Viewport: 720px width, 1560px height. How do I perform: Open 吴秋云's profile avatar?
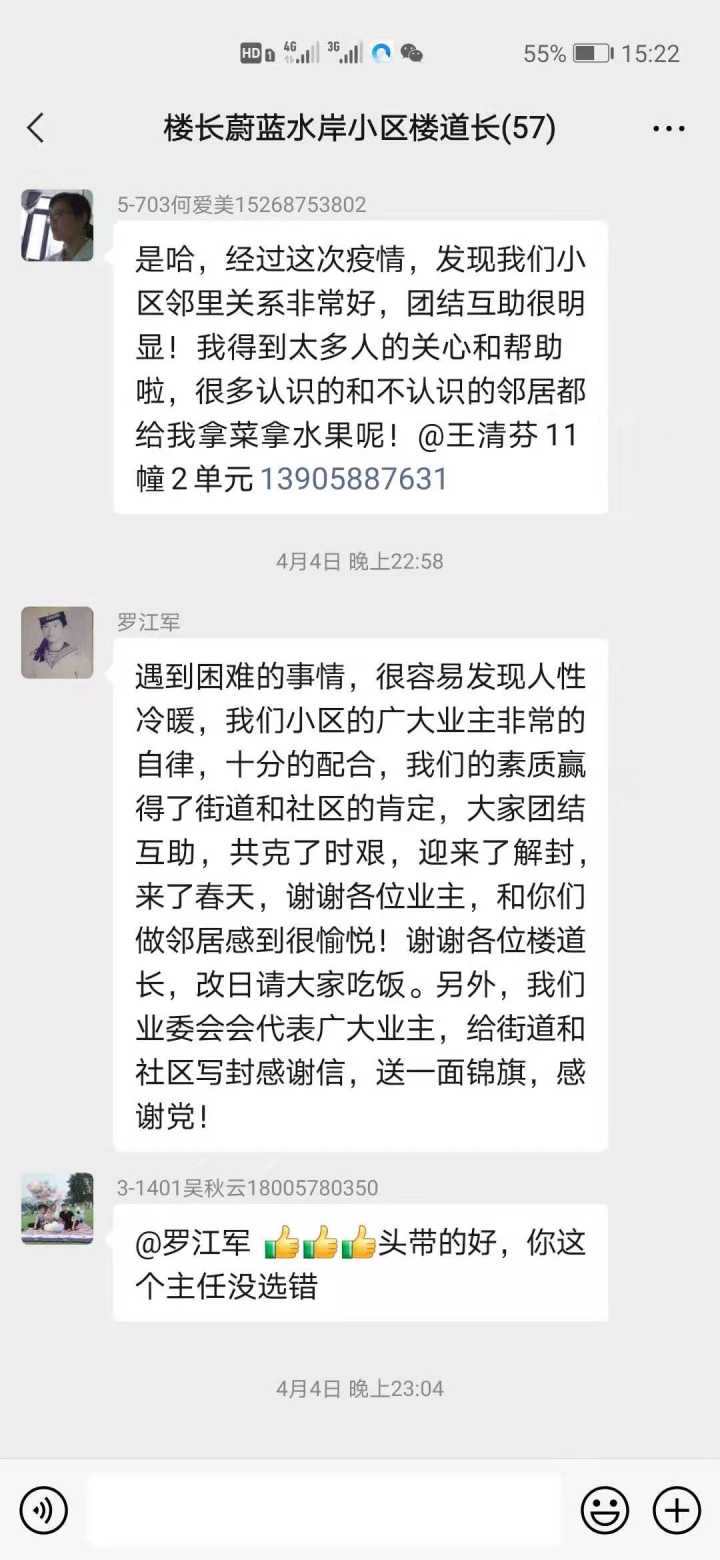(57, 1209)
